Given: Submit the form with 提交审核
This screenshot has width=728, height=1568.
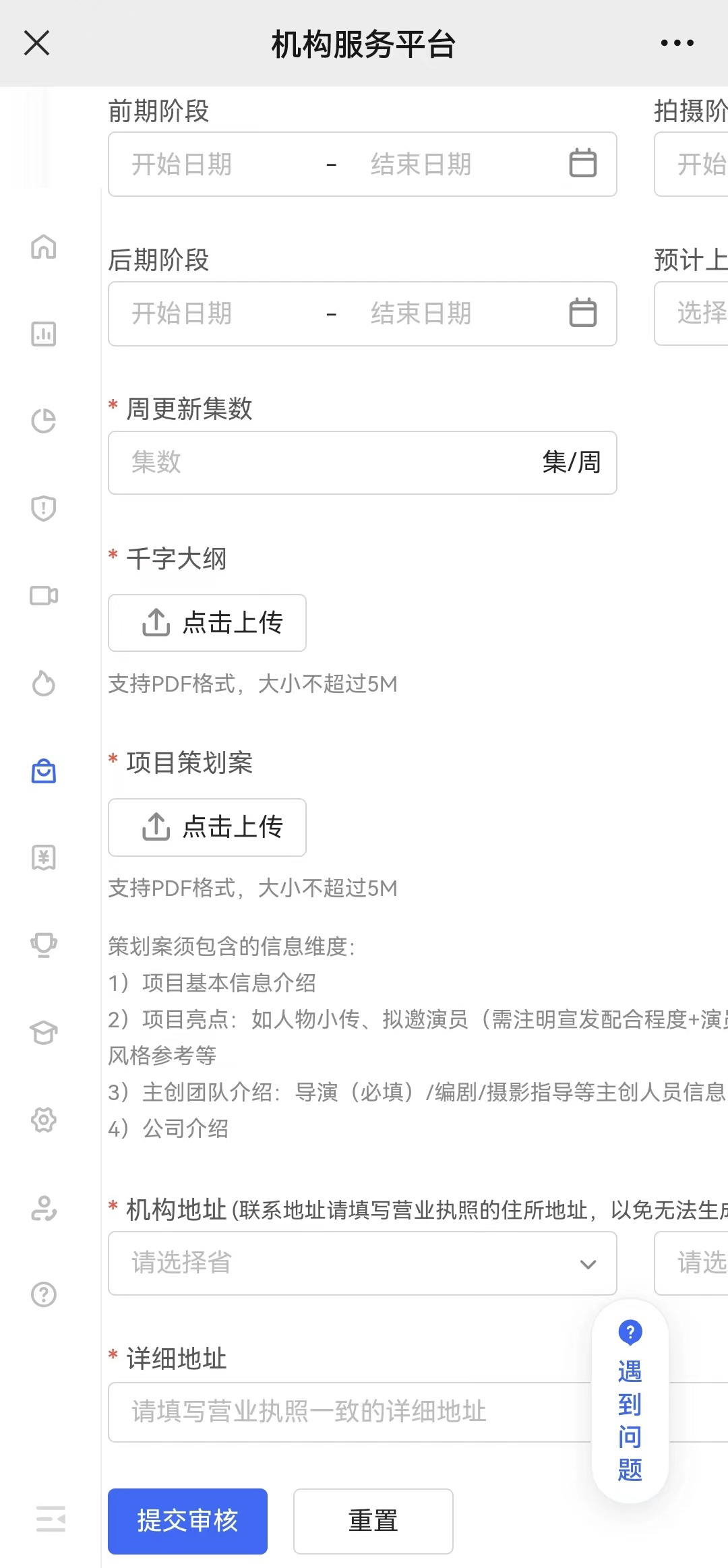Looking at the screenshot, I should (x=187, y=1521).
